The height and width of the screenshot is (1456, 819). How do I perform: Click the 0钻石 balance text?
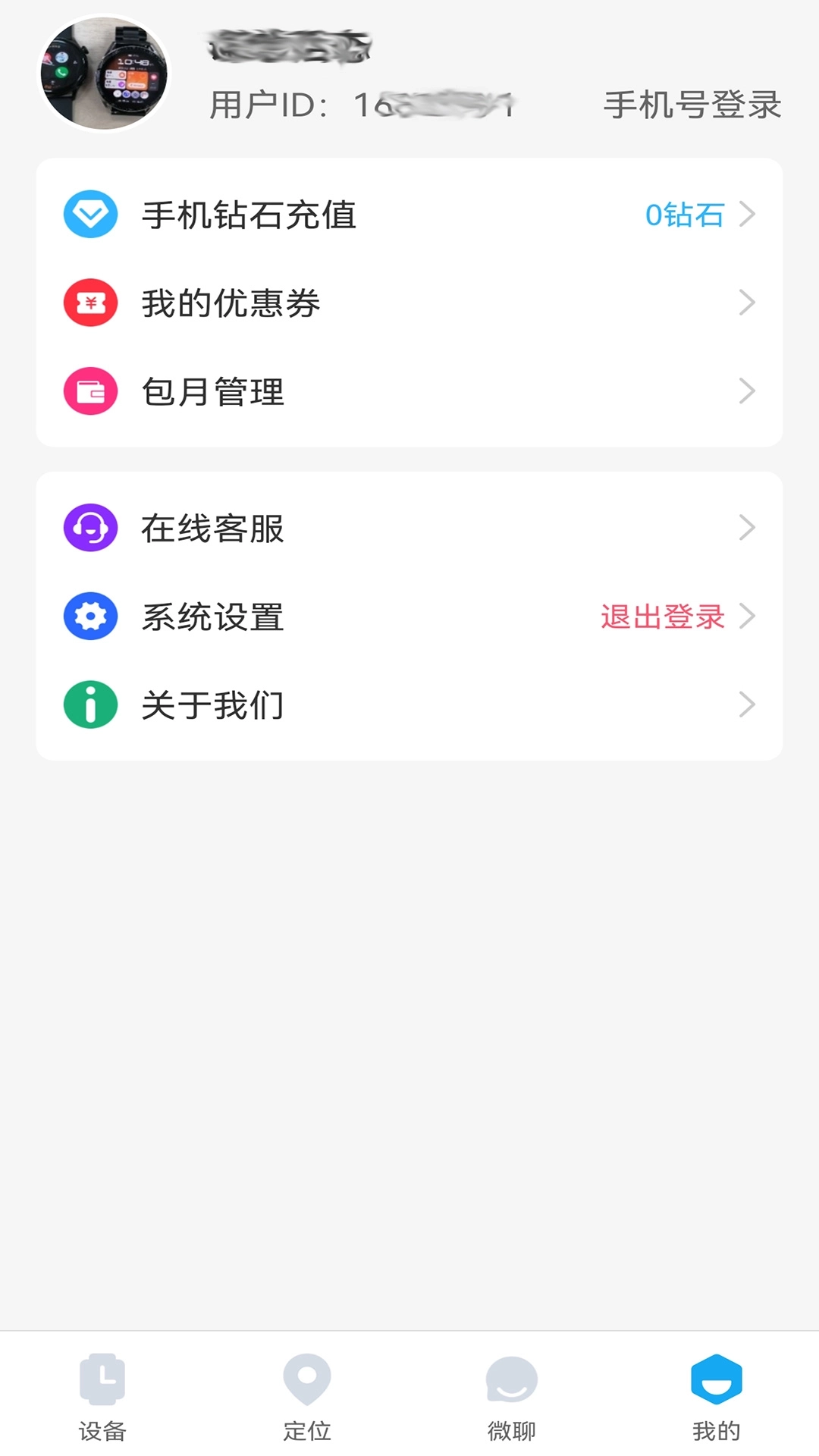(x=682, y=214)
